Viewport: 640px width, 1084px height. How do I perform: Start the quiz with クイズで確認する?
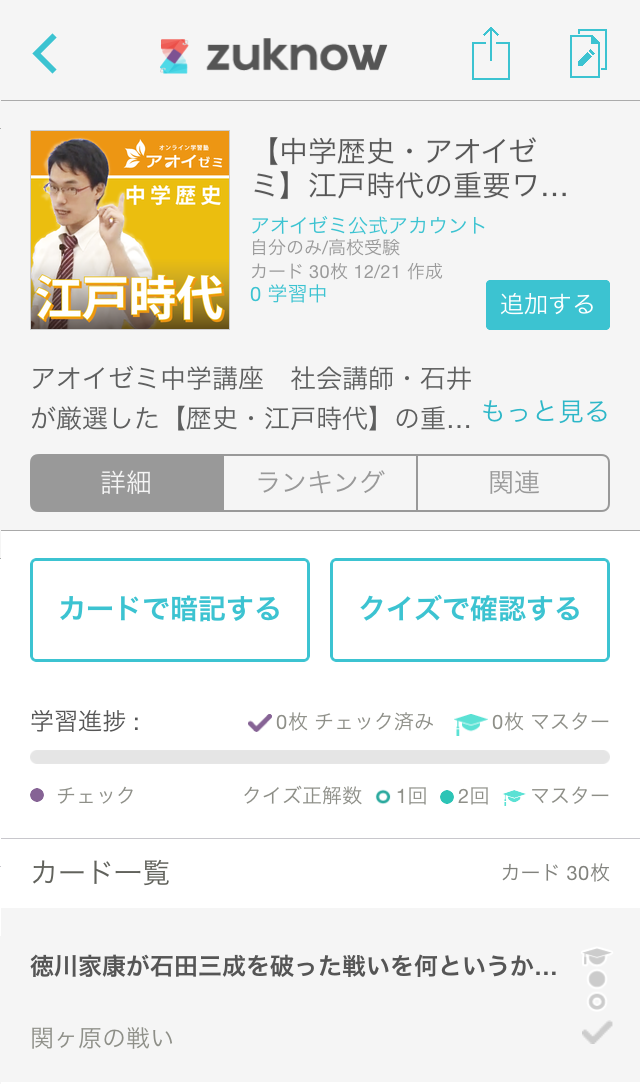pyautogui.click(x=470, y=610)
